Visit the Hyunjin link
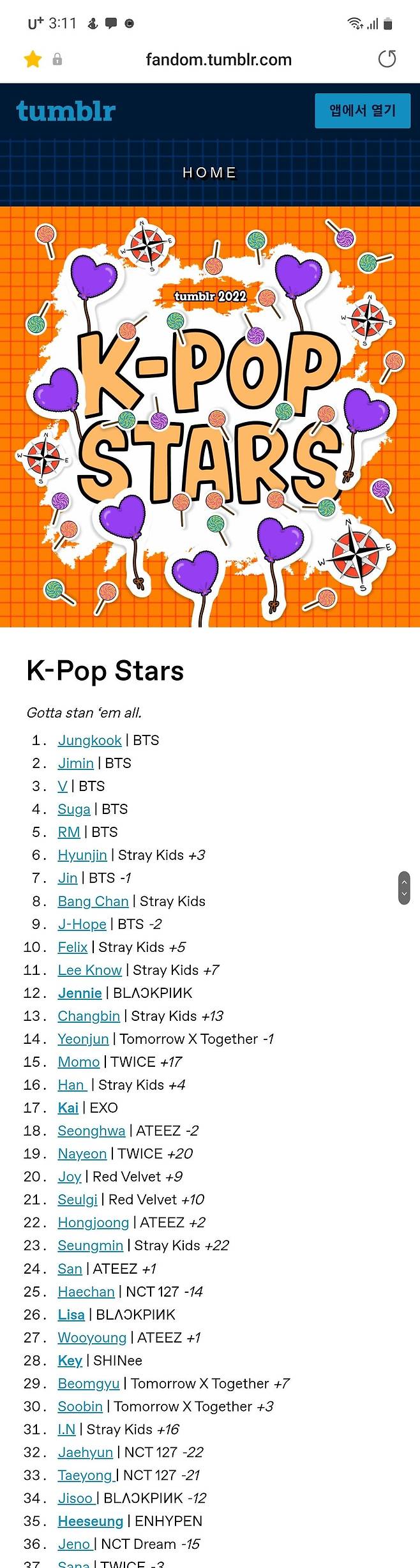 (x=82, y=855)
